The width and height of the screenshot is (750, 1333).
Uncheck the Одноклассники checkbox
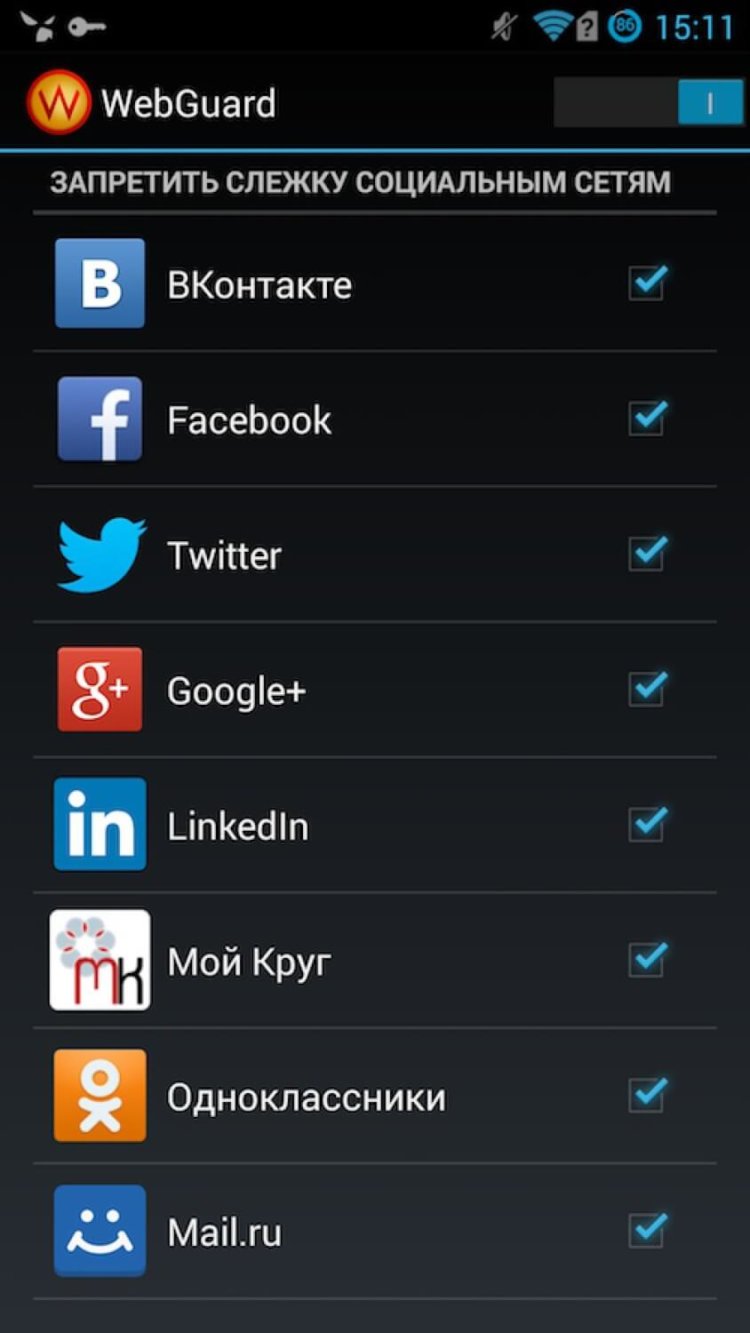[x=647, y=1096]
